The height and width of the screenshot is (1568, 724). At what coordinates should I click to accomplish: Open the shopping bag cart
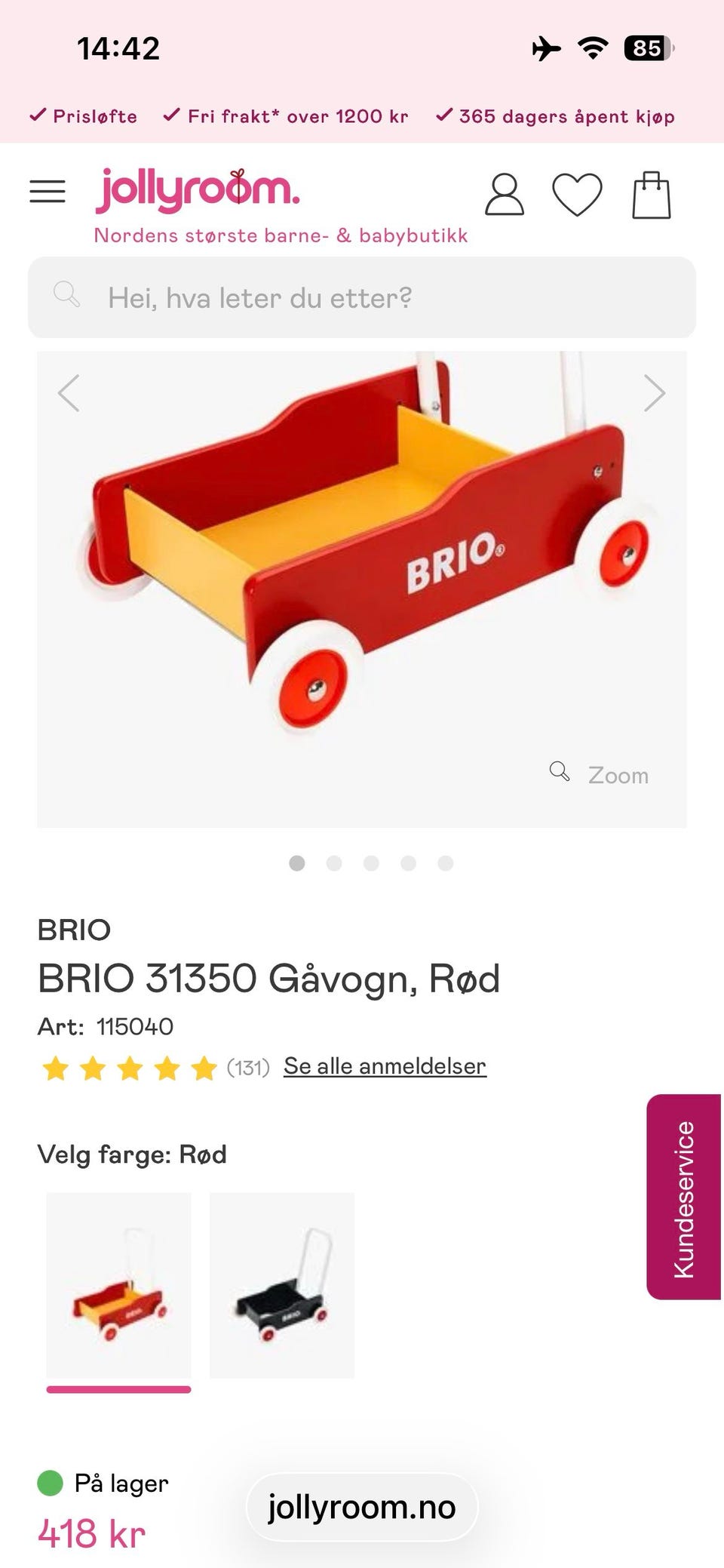pos(651,195)
